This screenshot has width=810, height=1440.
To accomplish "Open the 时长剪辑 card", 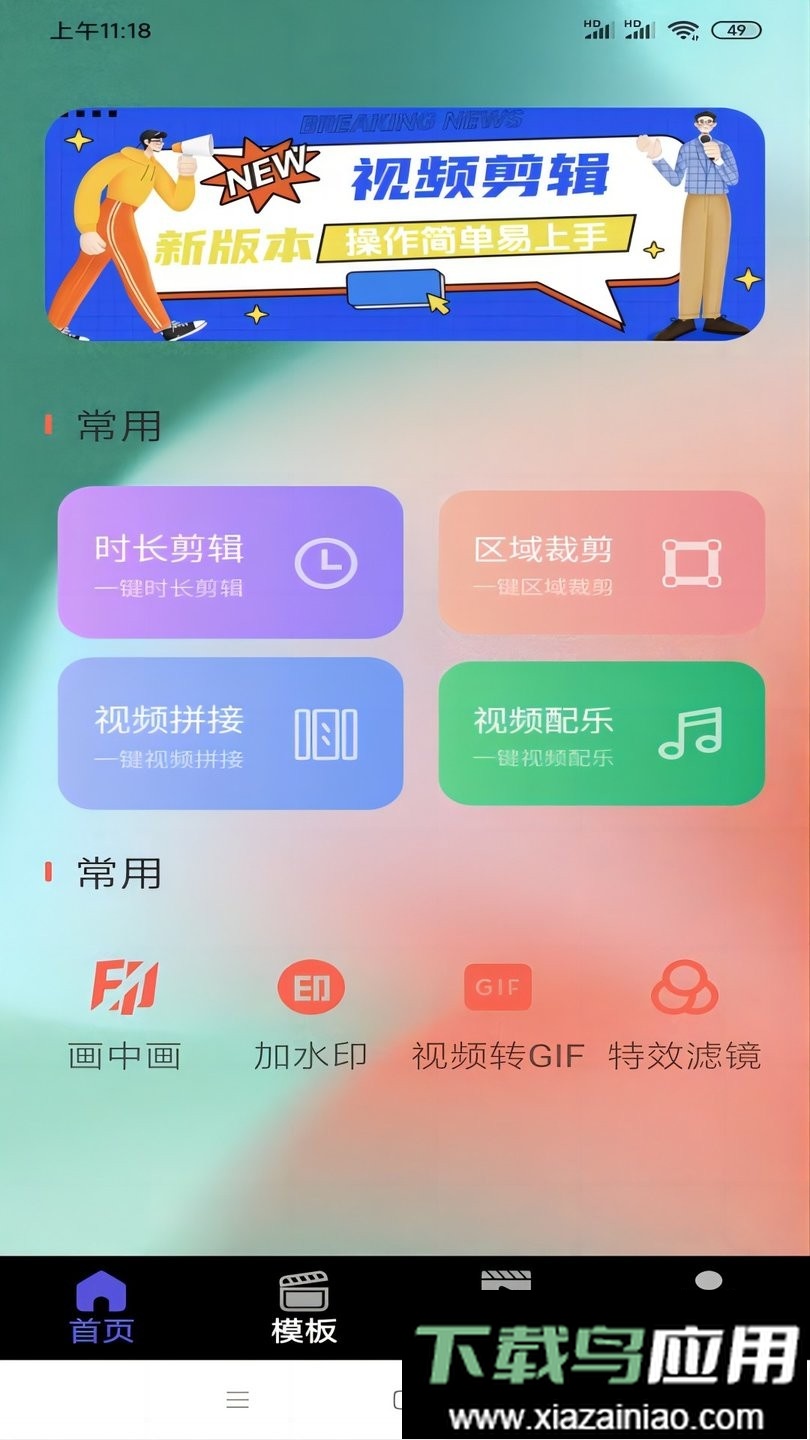I will (x=230, y=561).
